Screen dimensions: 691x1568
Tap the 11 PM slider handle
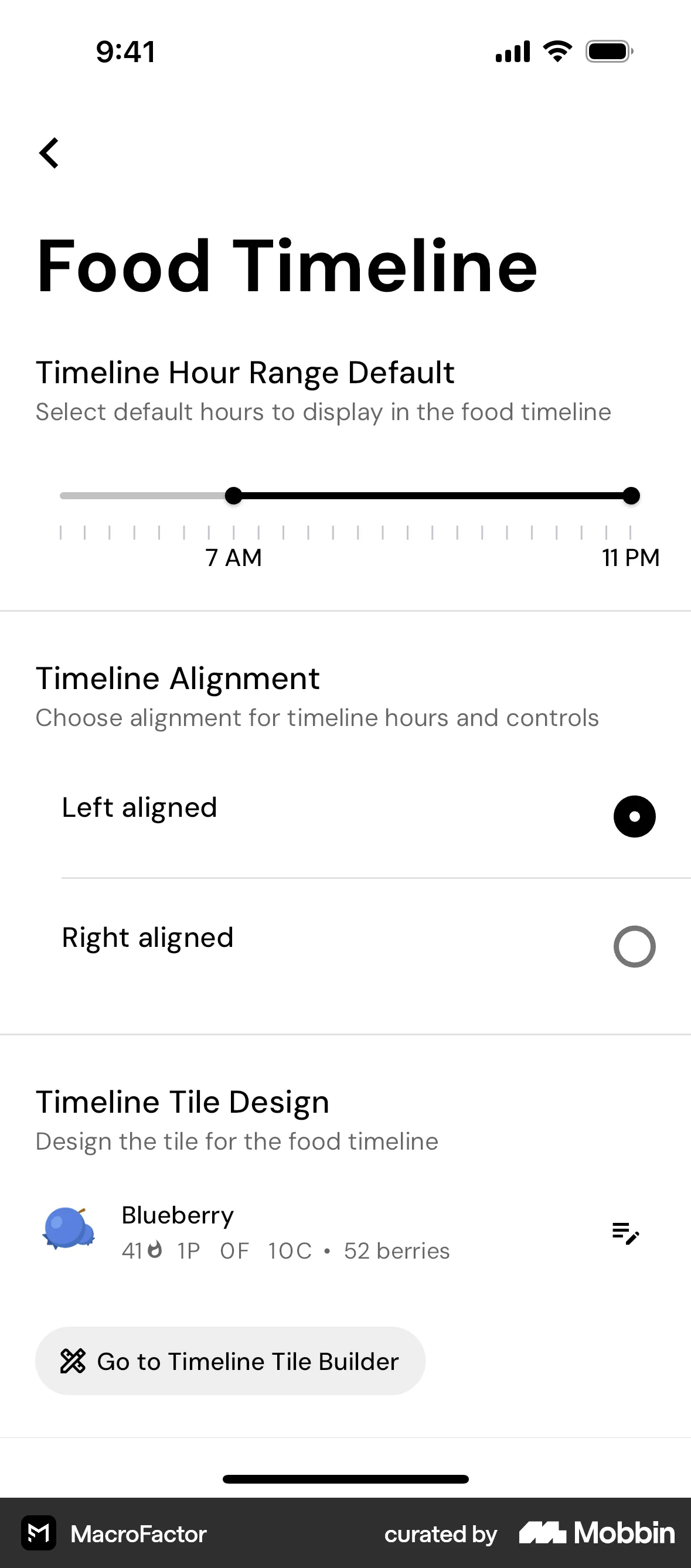coord(632,496)
